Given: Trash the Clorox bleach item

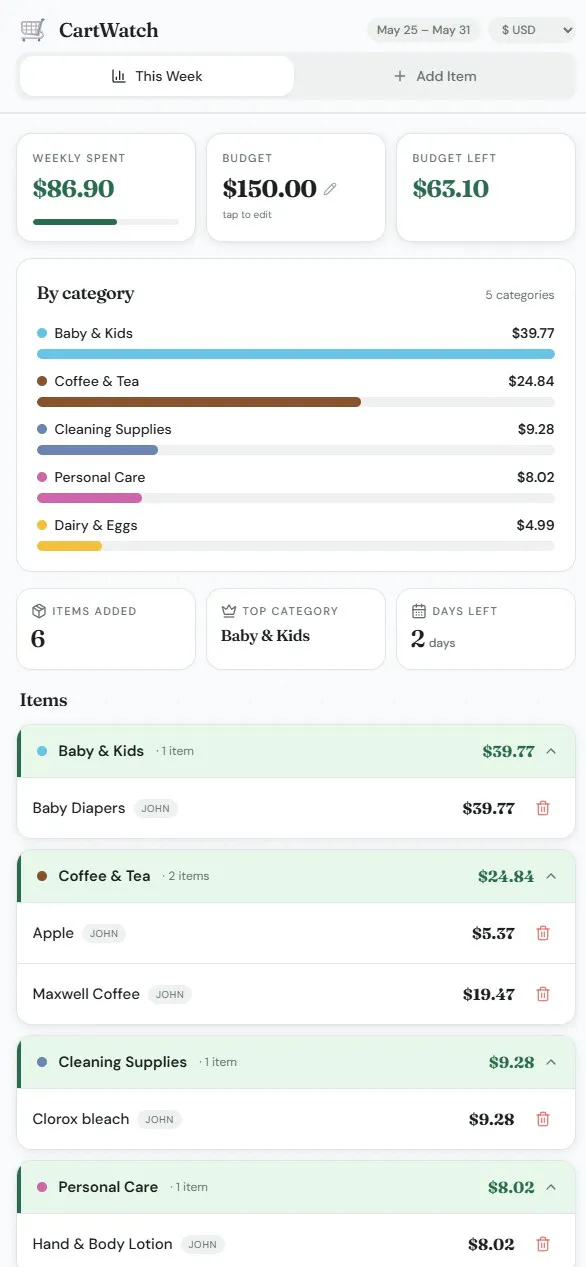Looking at the screenshot, I should [543, 1119].
